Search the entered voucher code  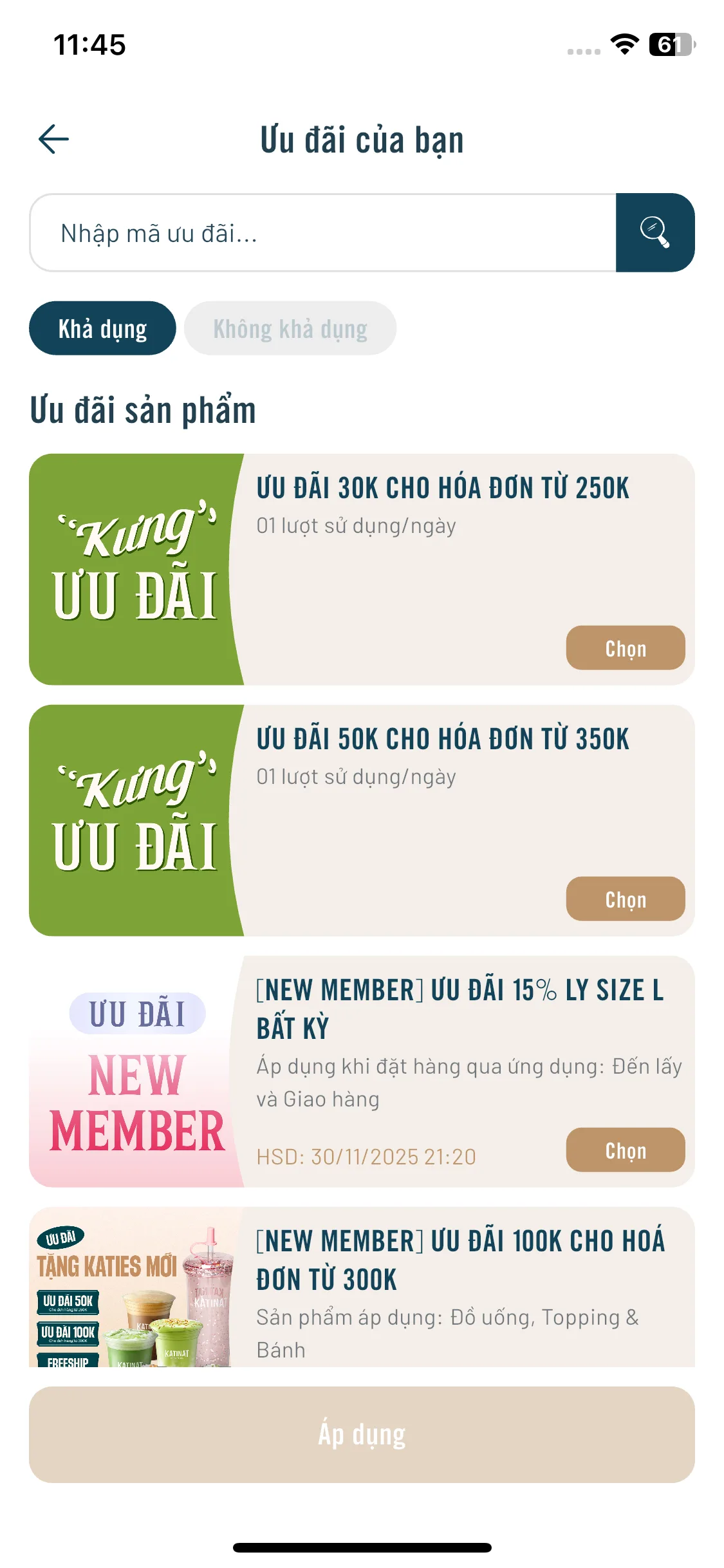[654, 233]
